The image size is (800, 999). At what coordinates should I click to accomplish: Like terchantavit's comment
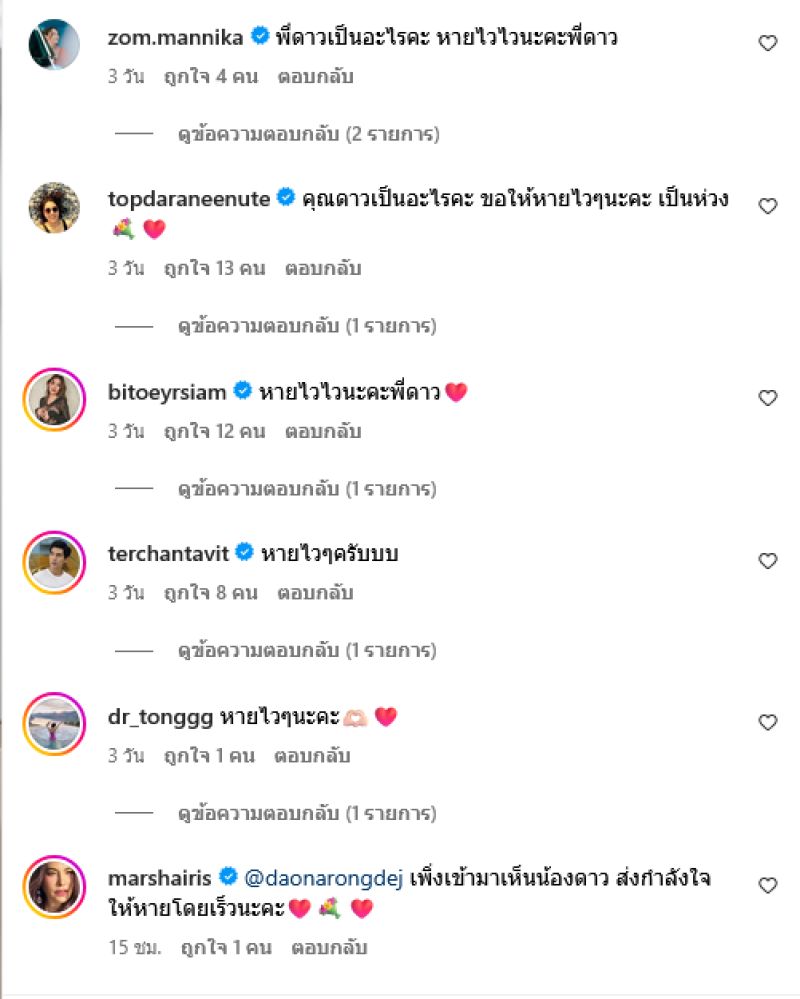(767, 561)
